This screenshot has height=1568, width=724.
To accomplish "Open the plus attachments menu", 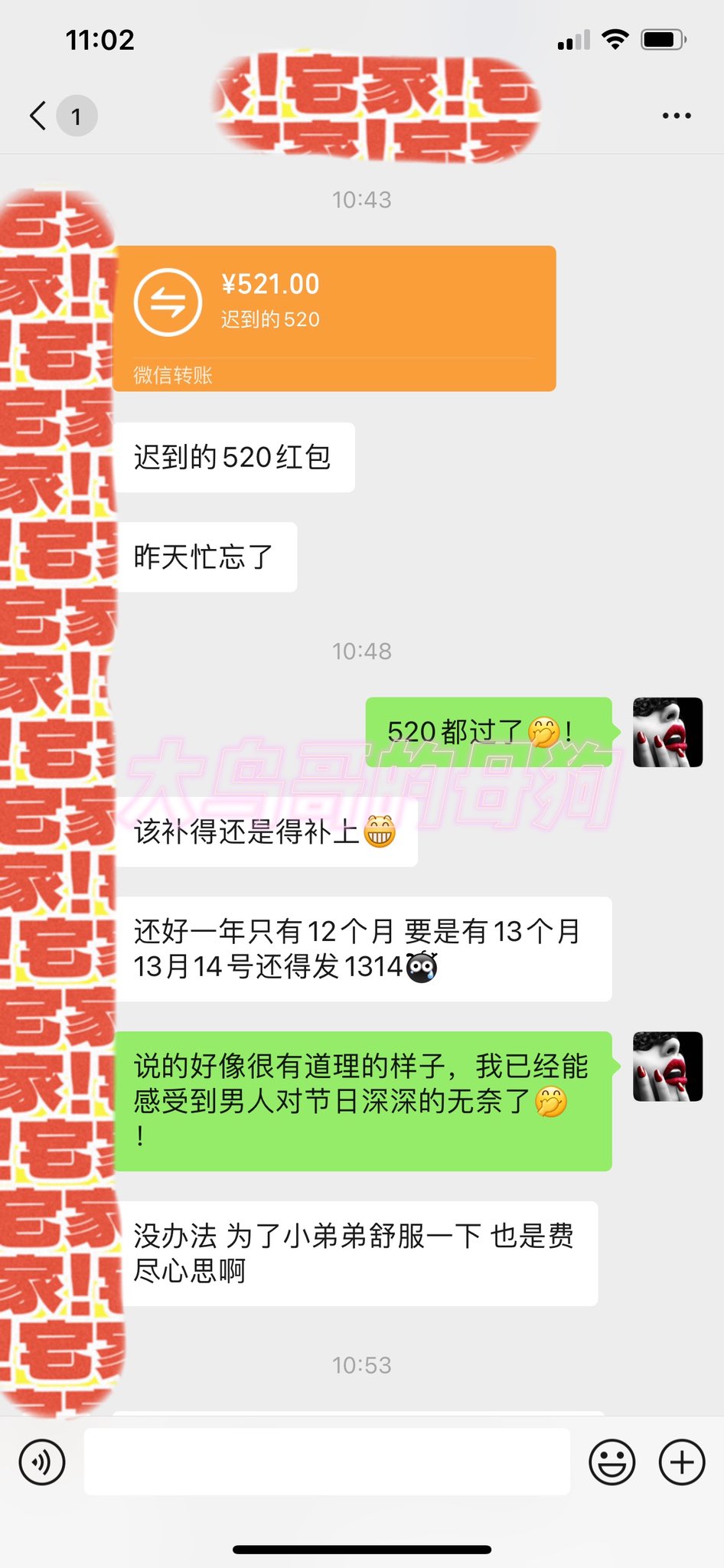I will tap(682, 1462).
